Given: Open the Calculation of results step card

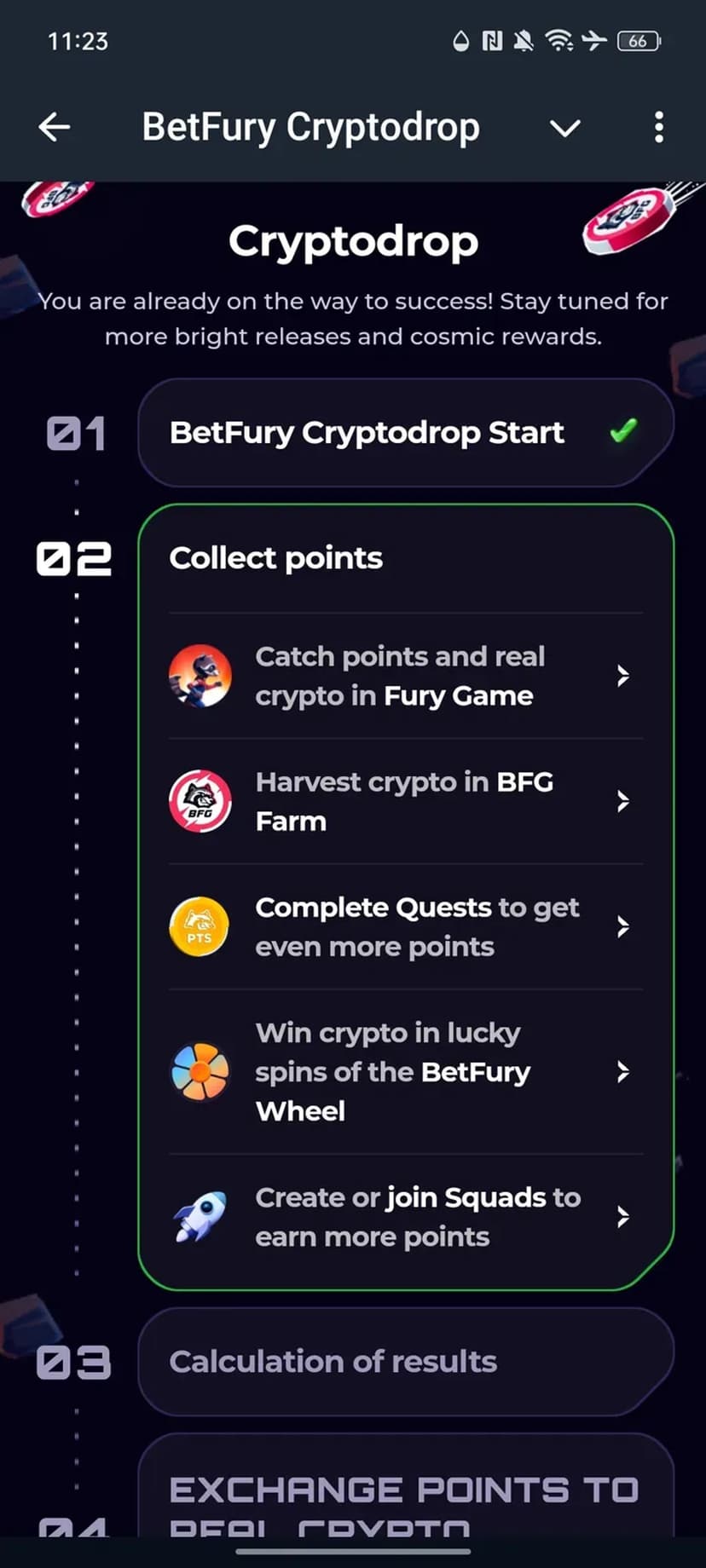Looking at the screenshot, I should click(x=406, y=1362).
